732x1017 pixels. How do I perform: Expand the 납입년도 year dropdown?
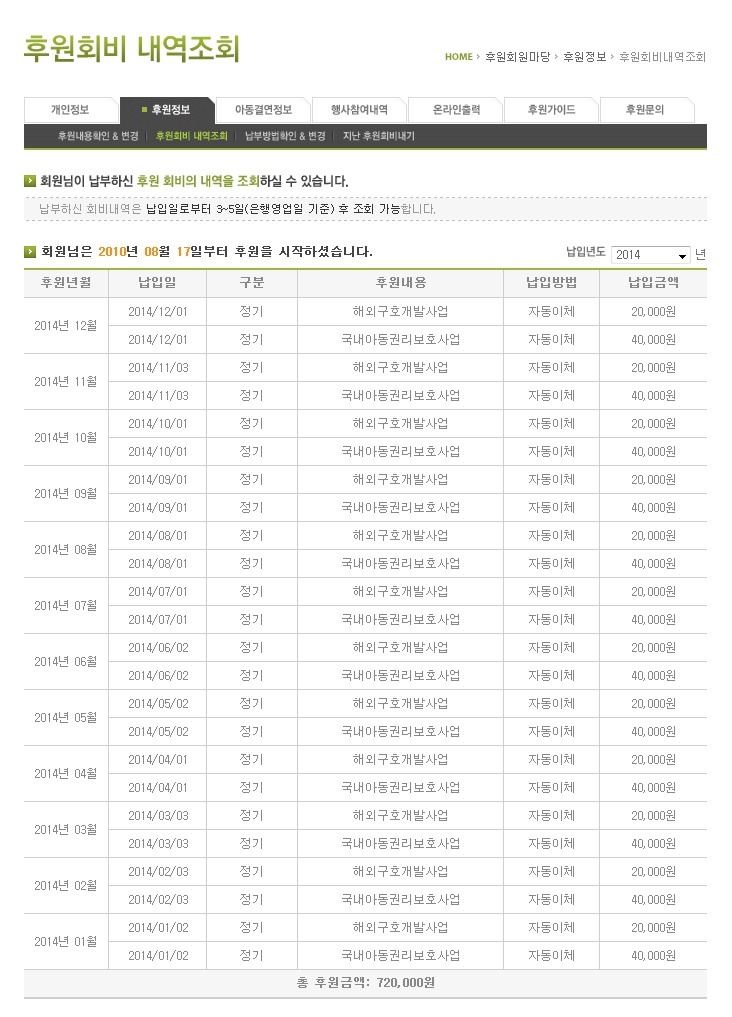pos(650,255)
